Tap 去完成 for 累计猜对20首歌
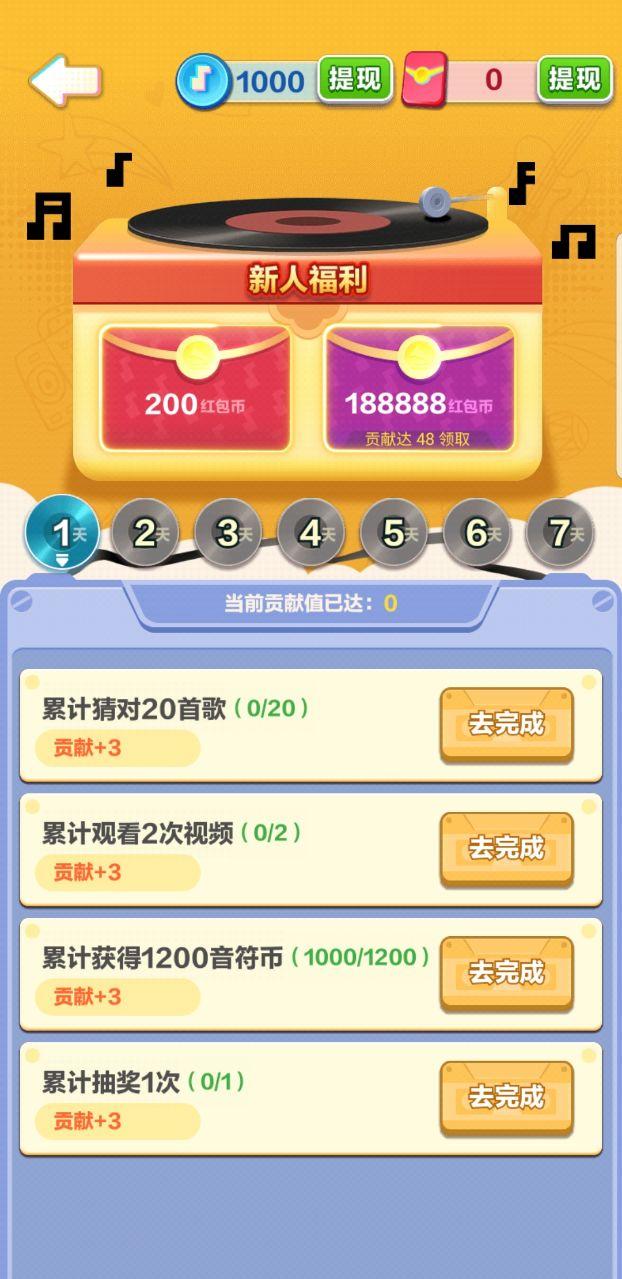This screenshot has width=622, height=1279. pos(506,724)
